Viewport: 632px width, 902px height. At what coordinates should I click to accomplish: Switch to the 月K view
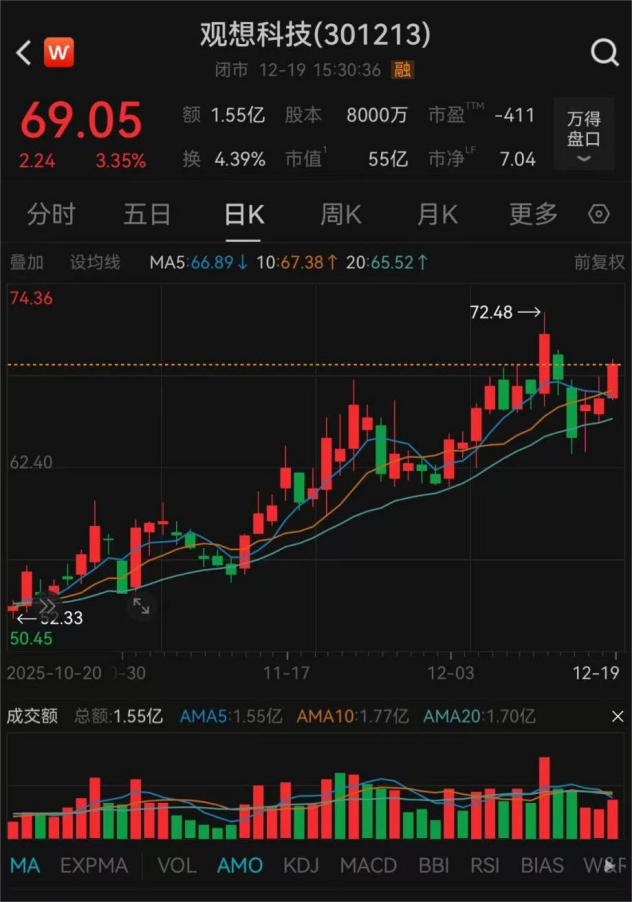[x=437, y=214]
